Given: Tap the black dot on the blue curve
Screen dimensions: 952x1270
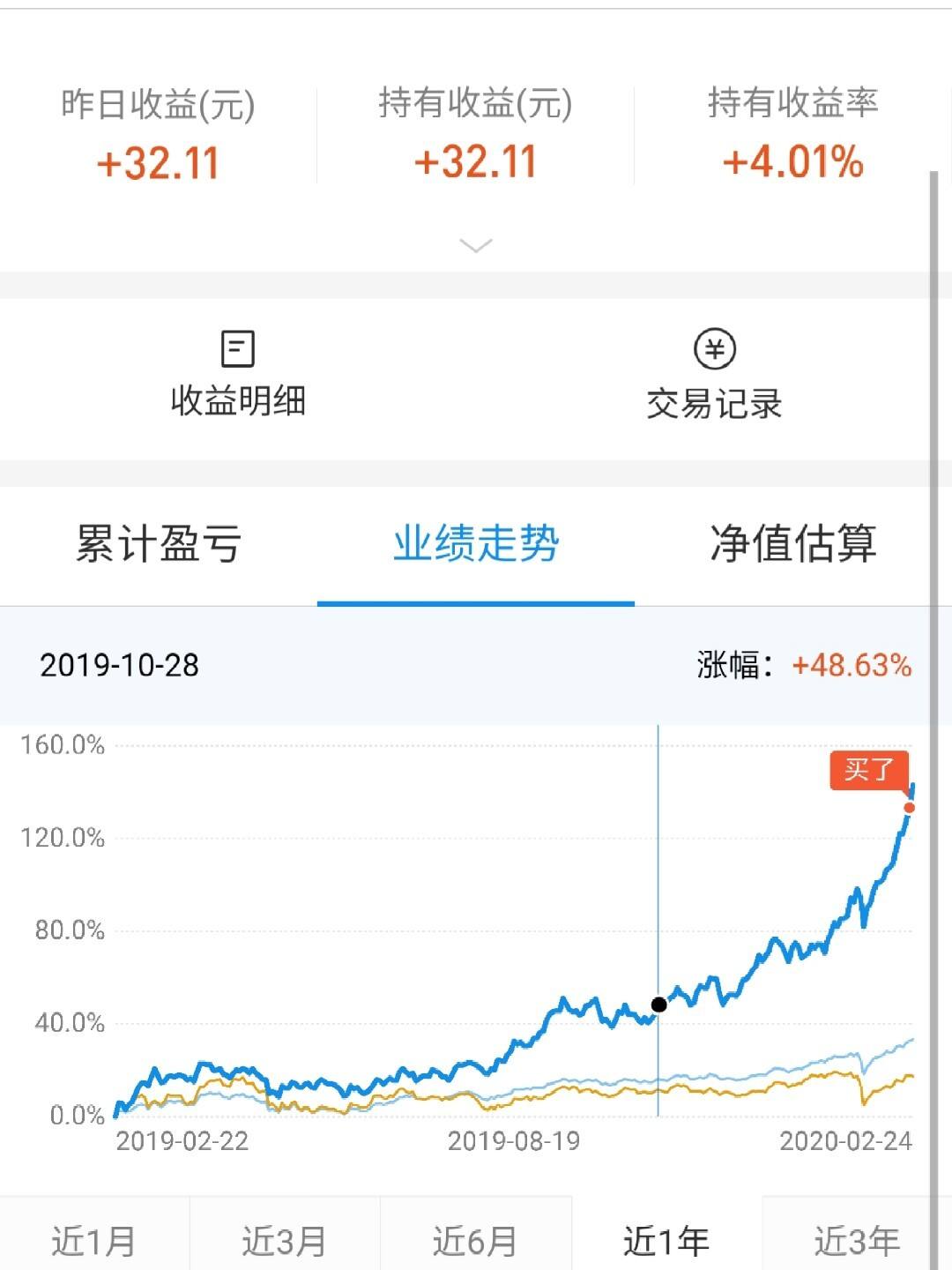Looking at the screenshot, I should 658,1004.
